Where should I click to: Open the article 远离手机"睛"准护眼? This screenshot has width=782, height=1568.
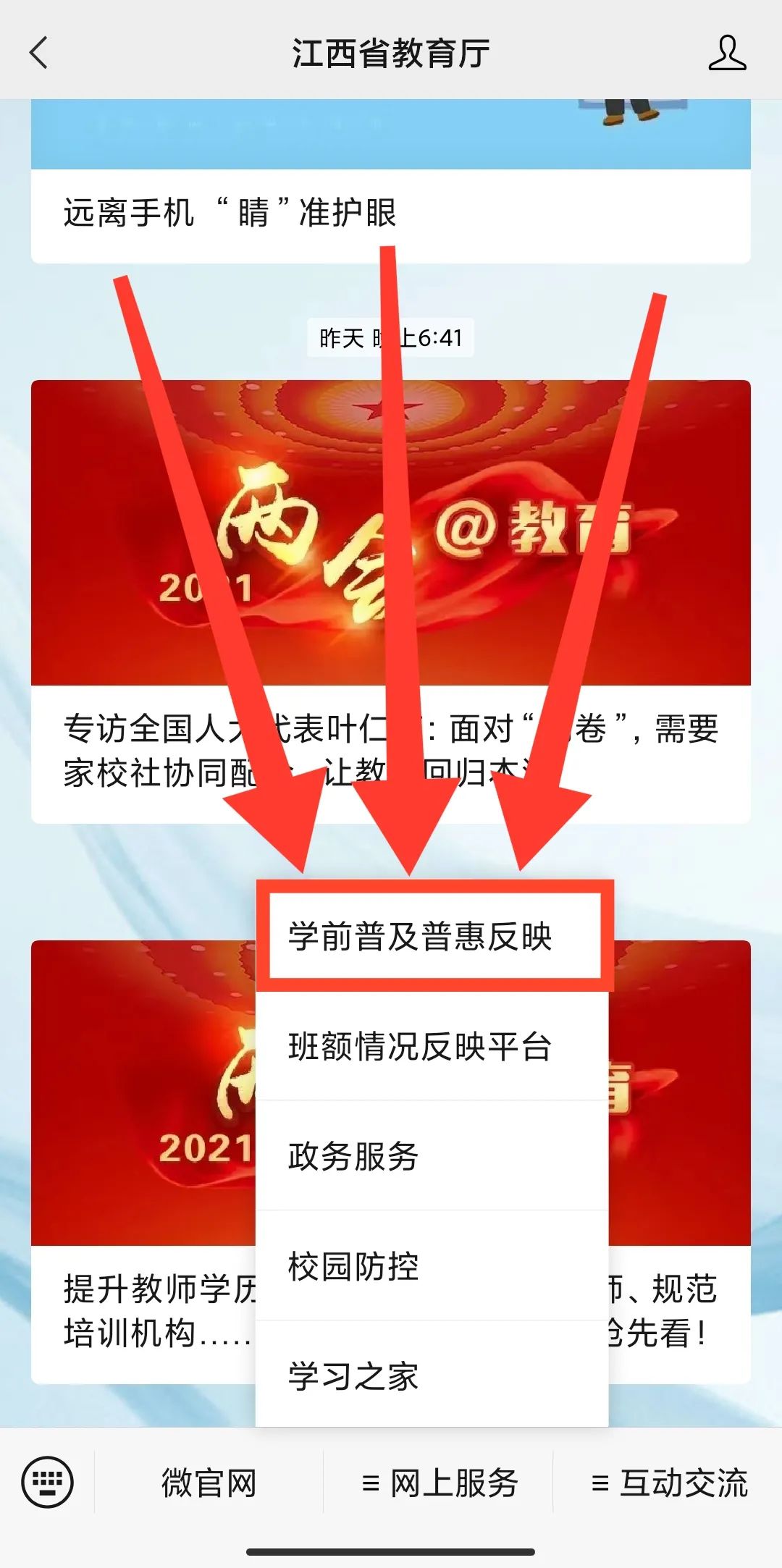[x=390, y=181]
